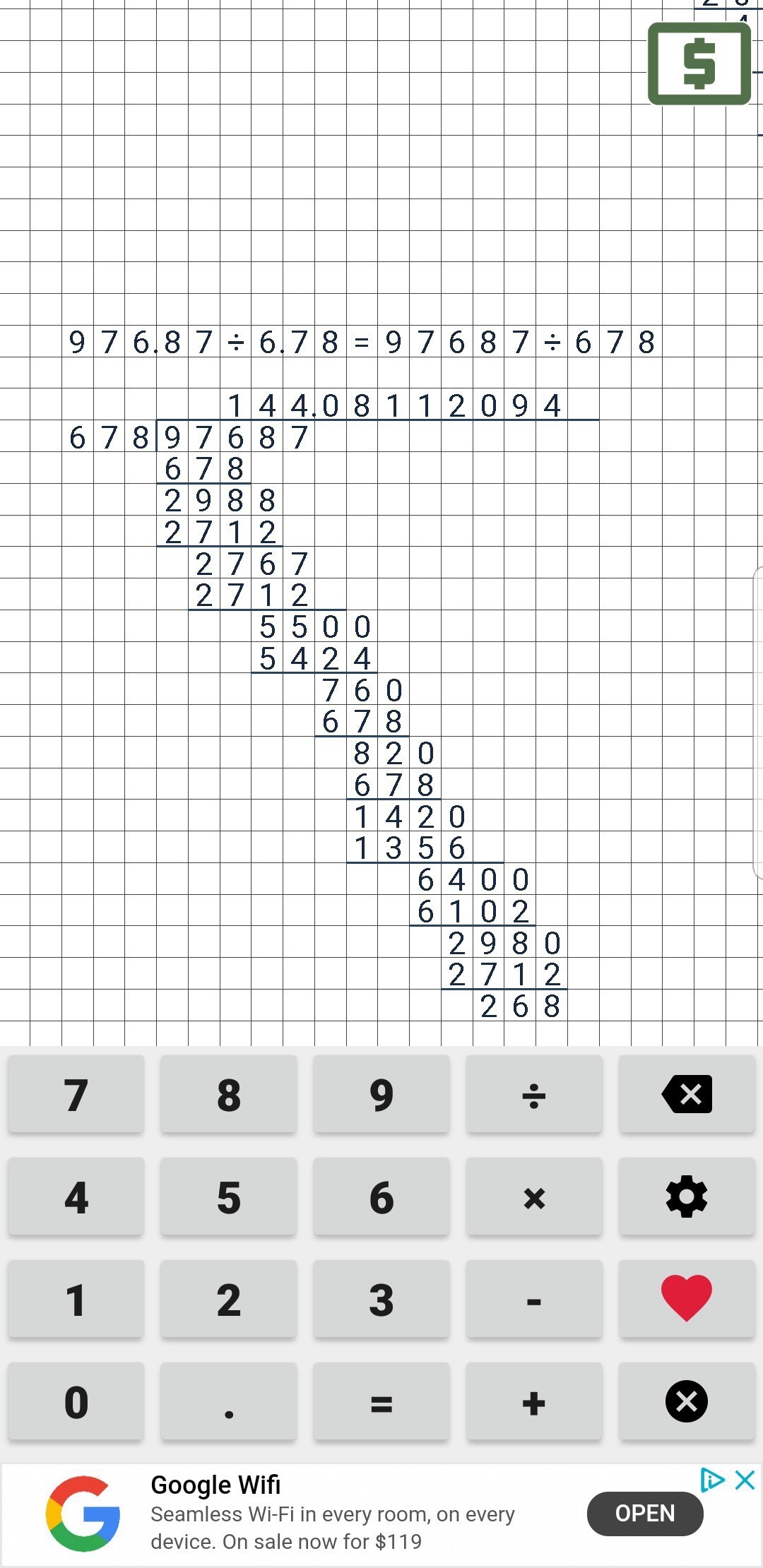The height and width of the screenshot is (1568, 763).
Task: Tap the 9 key
Action: [x=381, y=1095]
